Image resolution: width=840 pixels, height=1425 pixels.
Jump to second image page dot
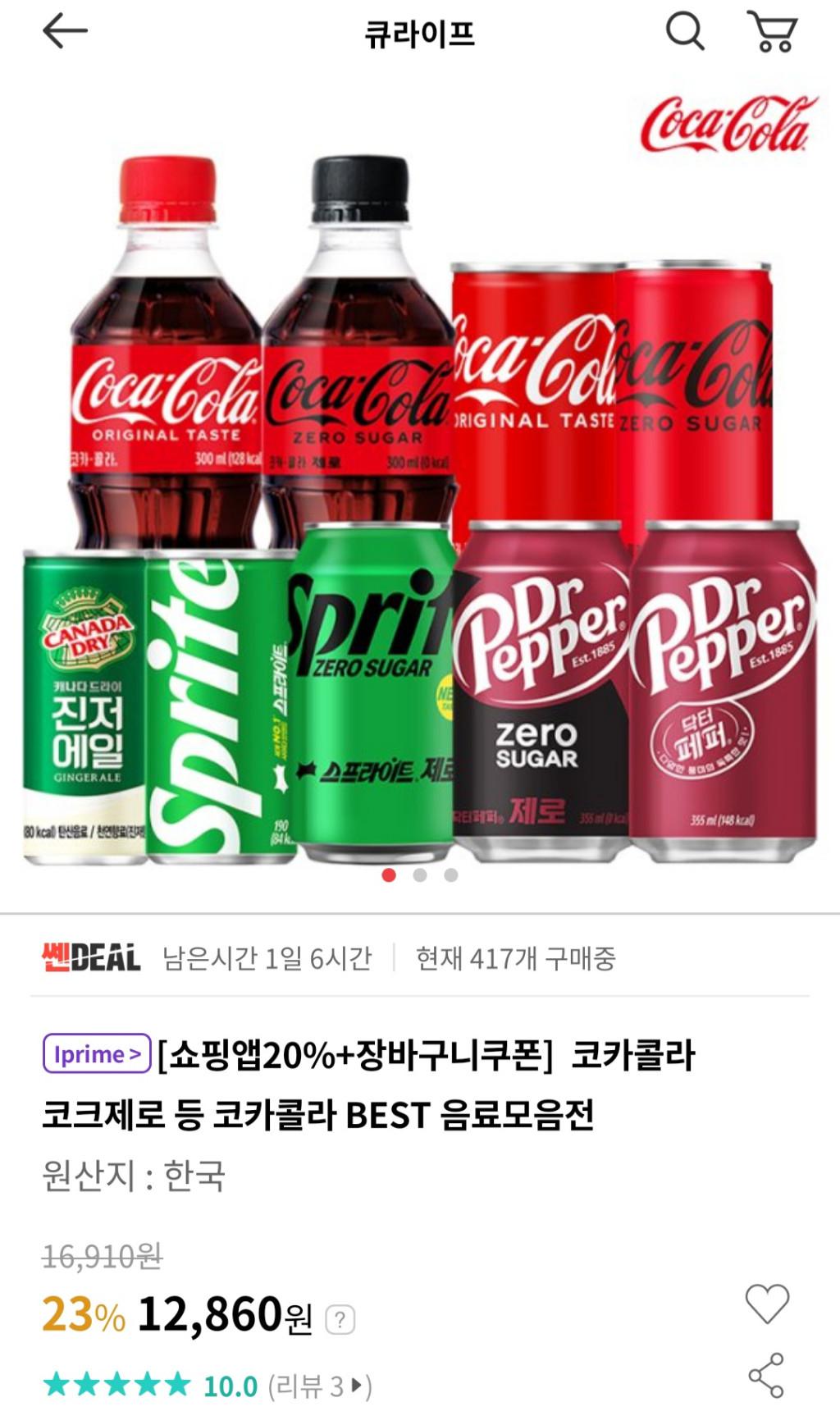[x=420, y=875]
